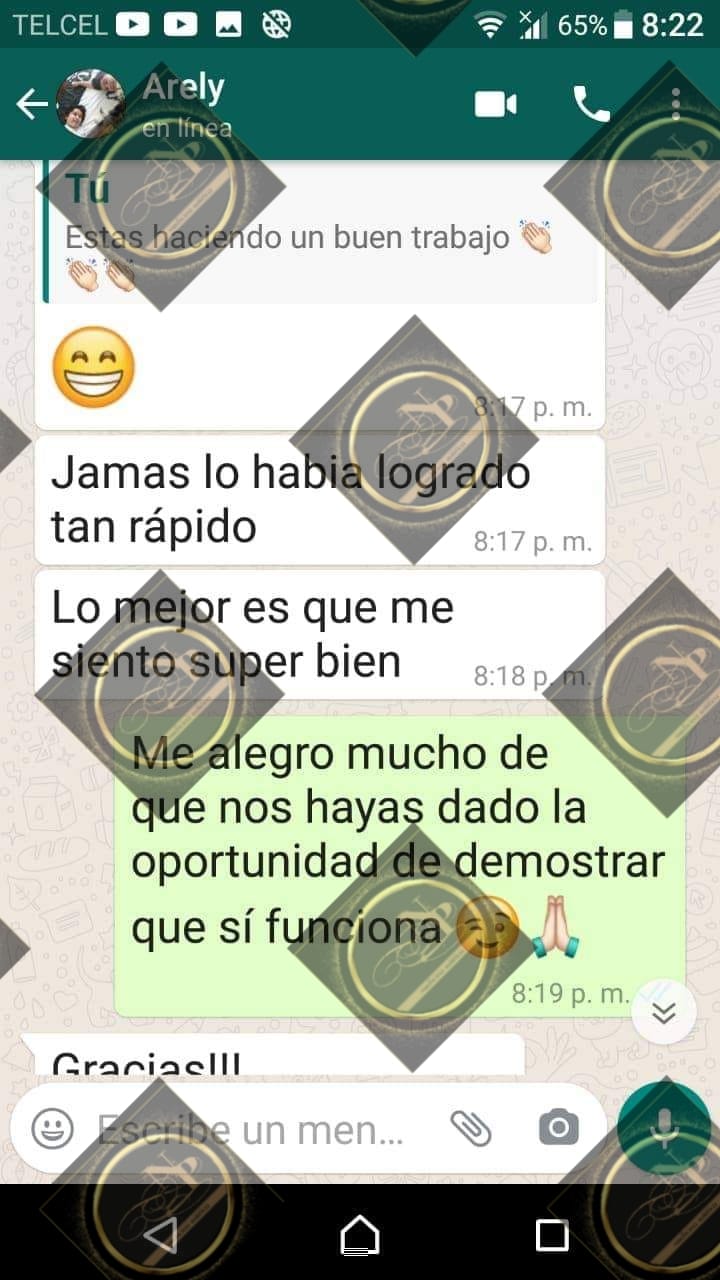
Task: Open the camera from the message bar
Action: tap(558, 1129)
